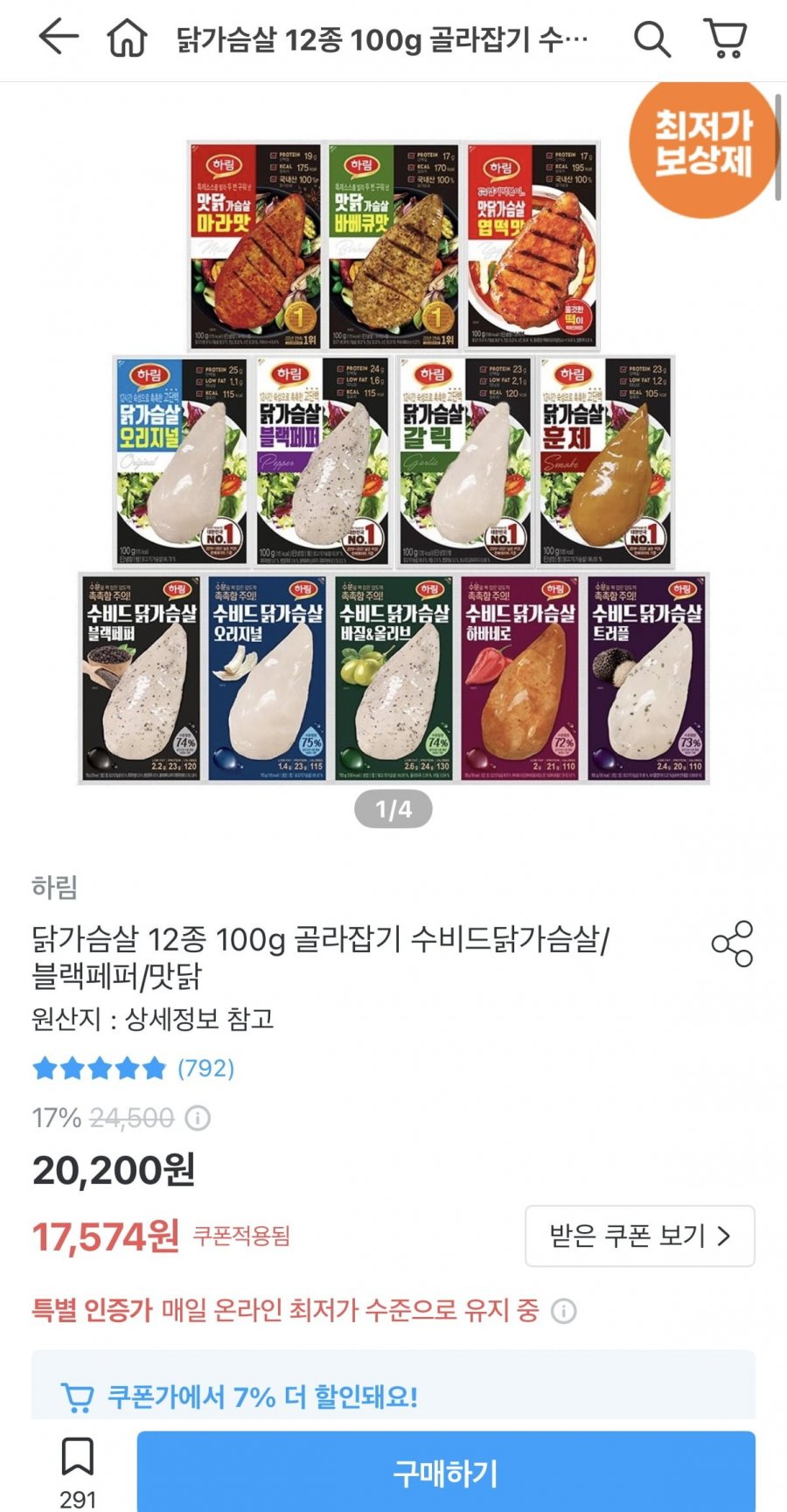Viewport: 787px width, 1512px height.
Task: Open the shopping cart
Action: 725,39
